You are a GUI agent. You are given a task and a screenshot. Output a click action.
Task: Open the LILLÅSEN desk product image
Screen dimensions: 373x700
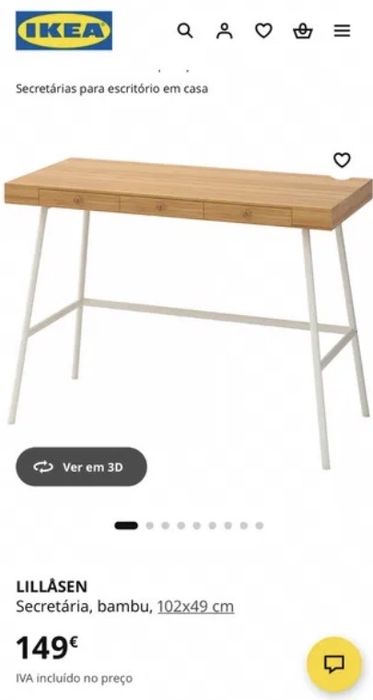(x=187, y=312)
